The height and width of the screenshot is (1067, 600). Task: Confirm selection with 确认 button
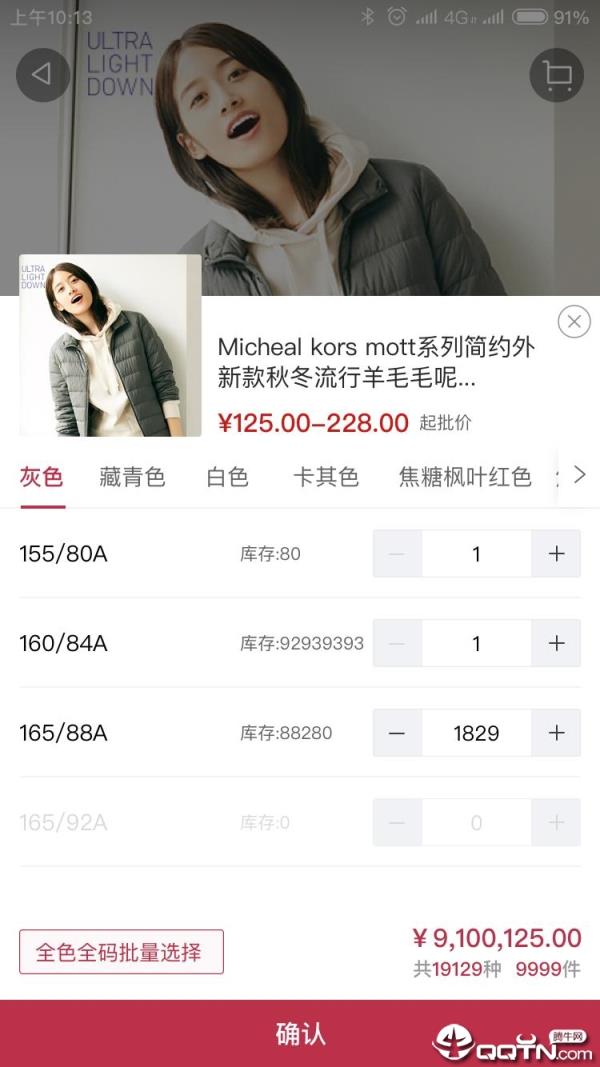tap(300, 1033)
